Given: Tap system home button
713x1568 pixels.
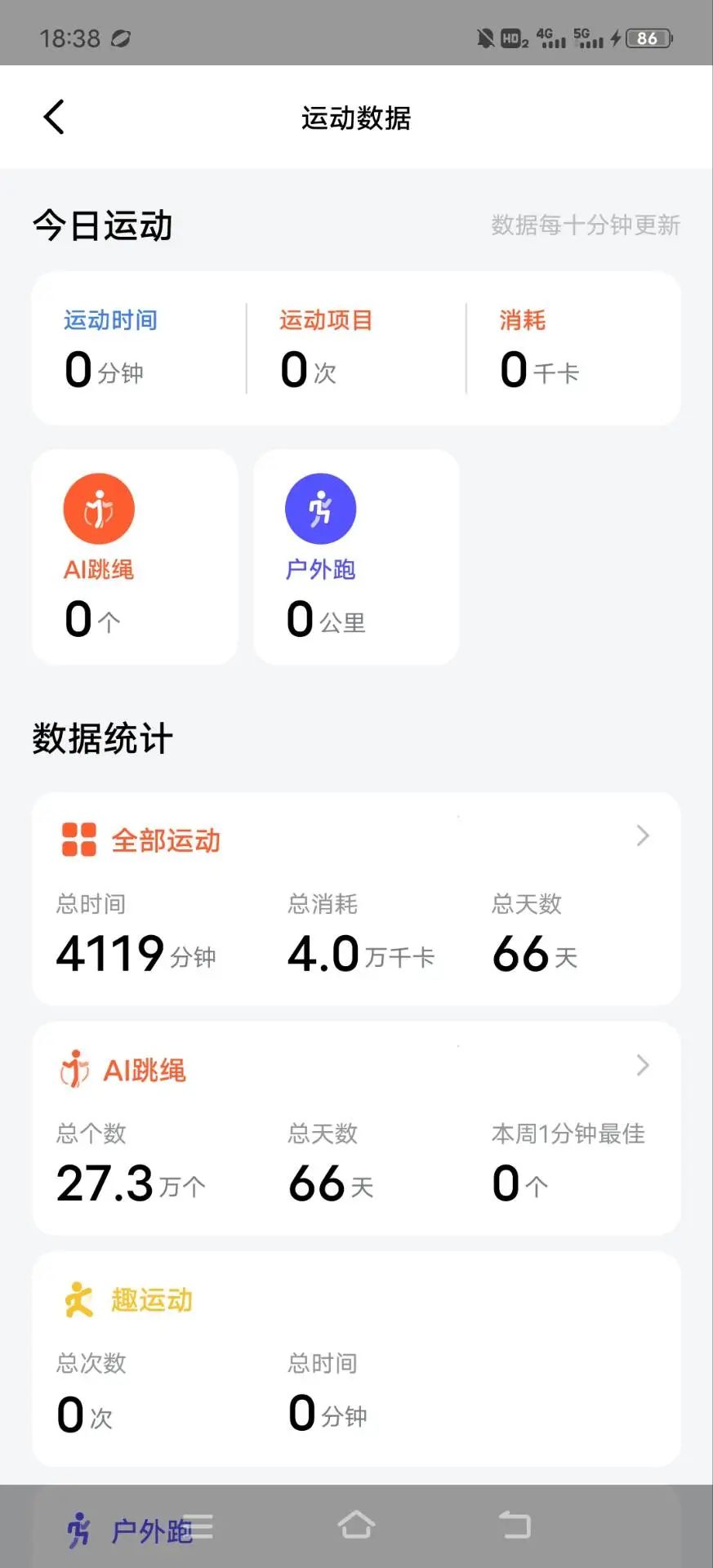Looking at the screenshot, I should (x=356, y=1525).
